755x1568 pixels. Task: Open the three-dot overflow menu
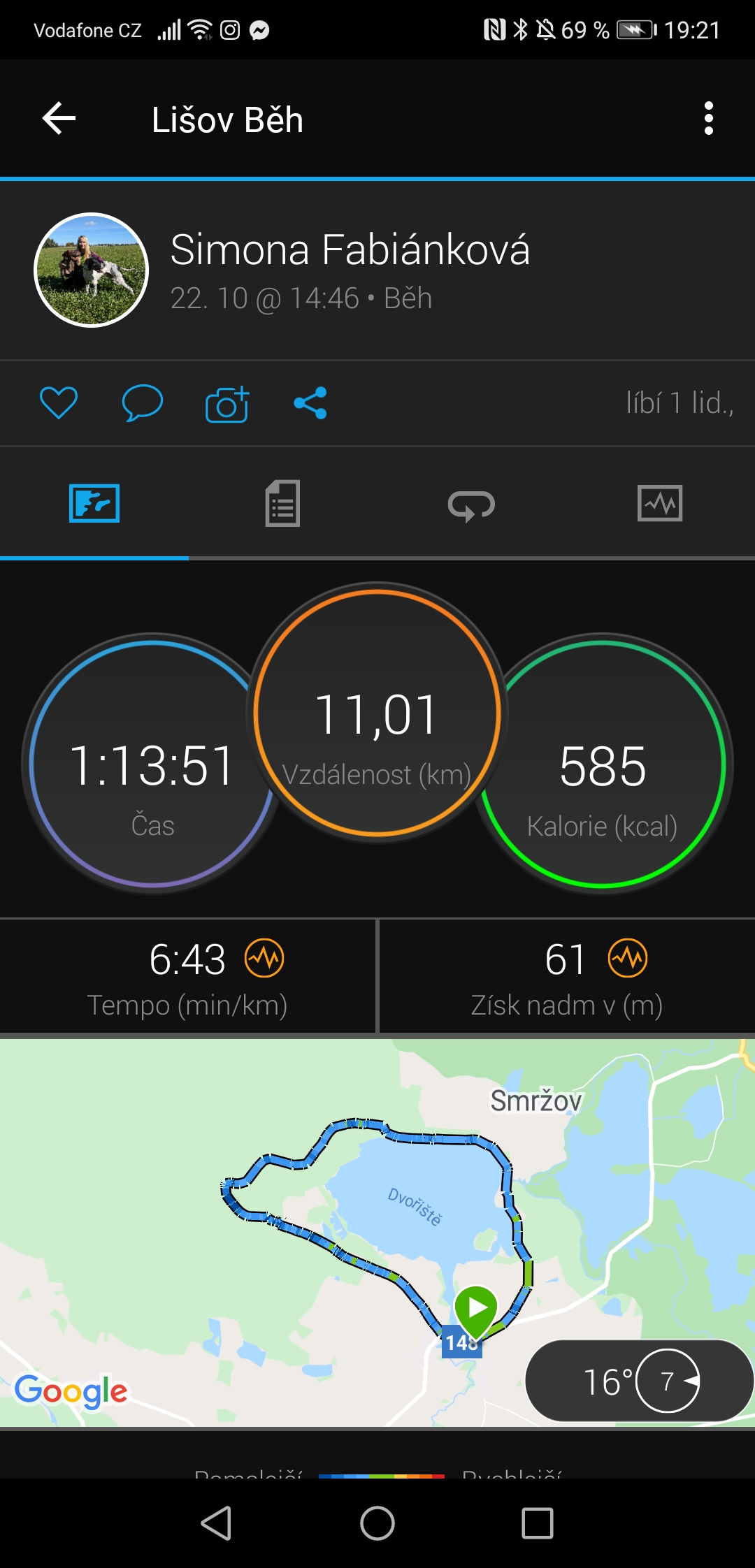point(709,118)
